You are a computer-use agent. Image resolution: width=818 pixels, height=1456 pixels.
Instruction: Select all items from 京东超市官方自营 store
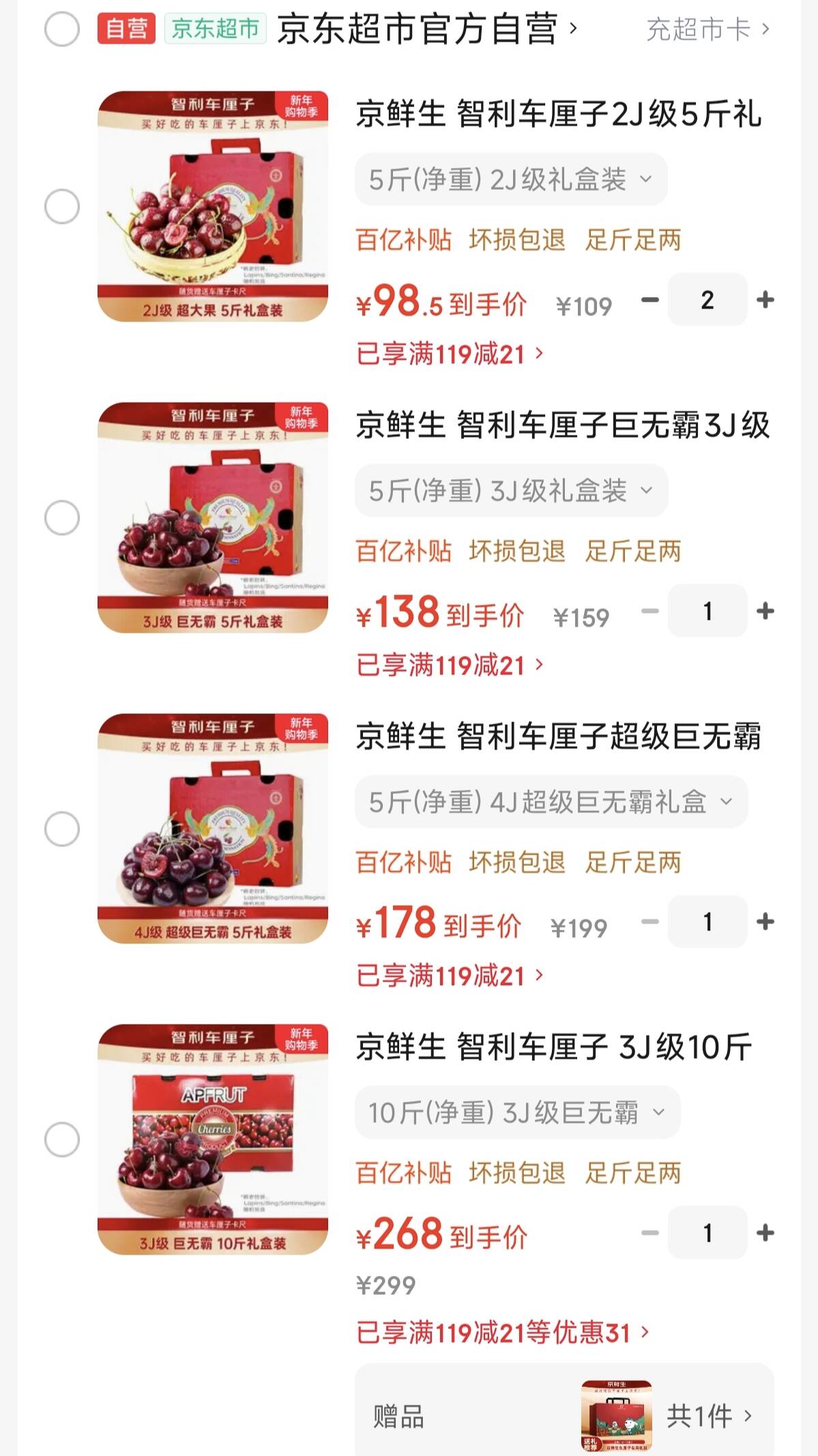tap(62, 29)
